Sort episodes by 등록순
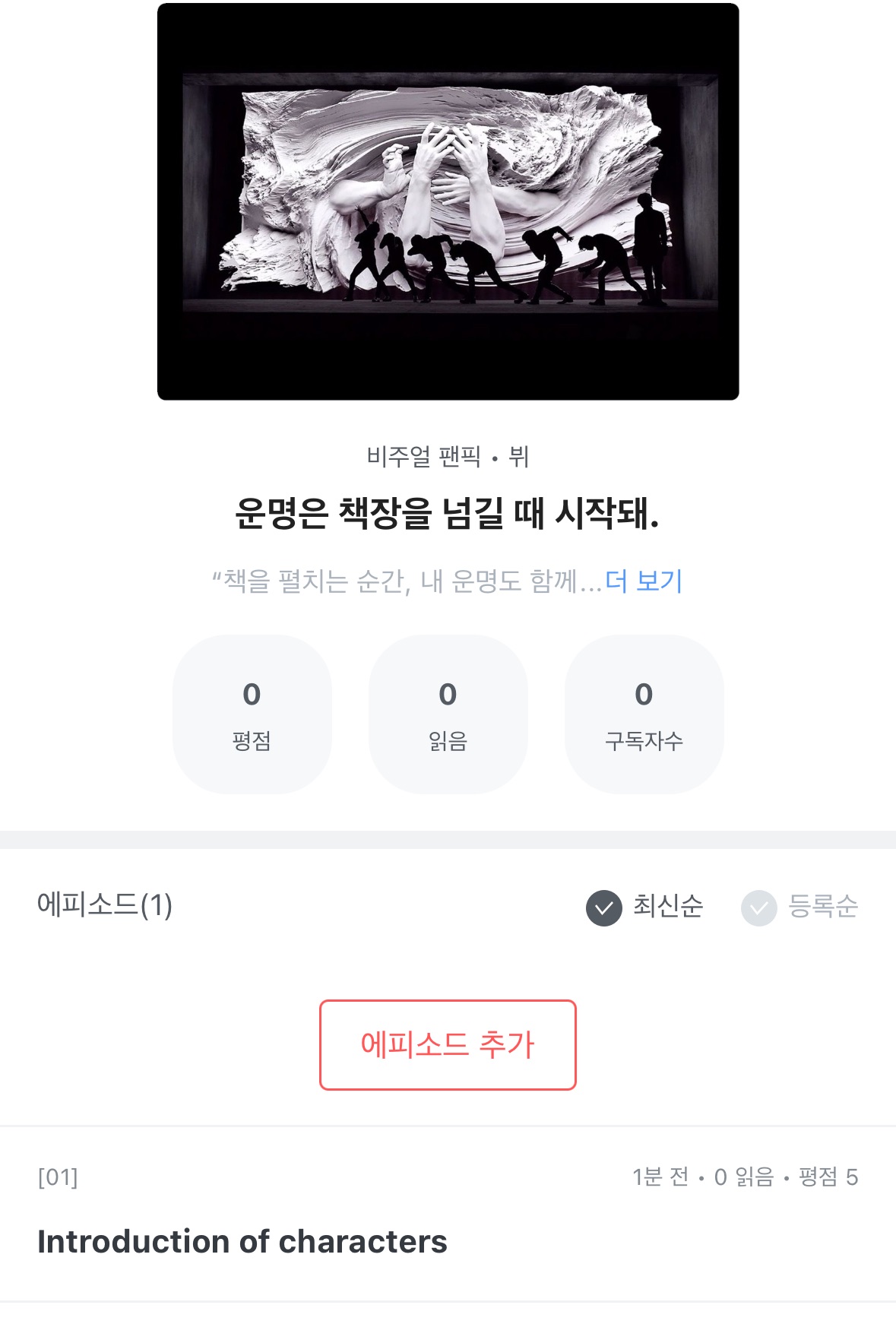Screen dimensions: 896x1343 [x=800, y=907]
